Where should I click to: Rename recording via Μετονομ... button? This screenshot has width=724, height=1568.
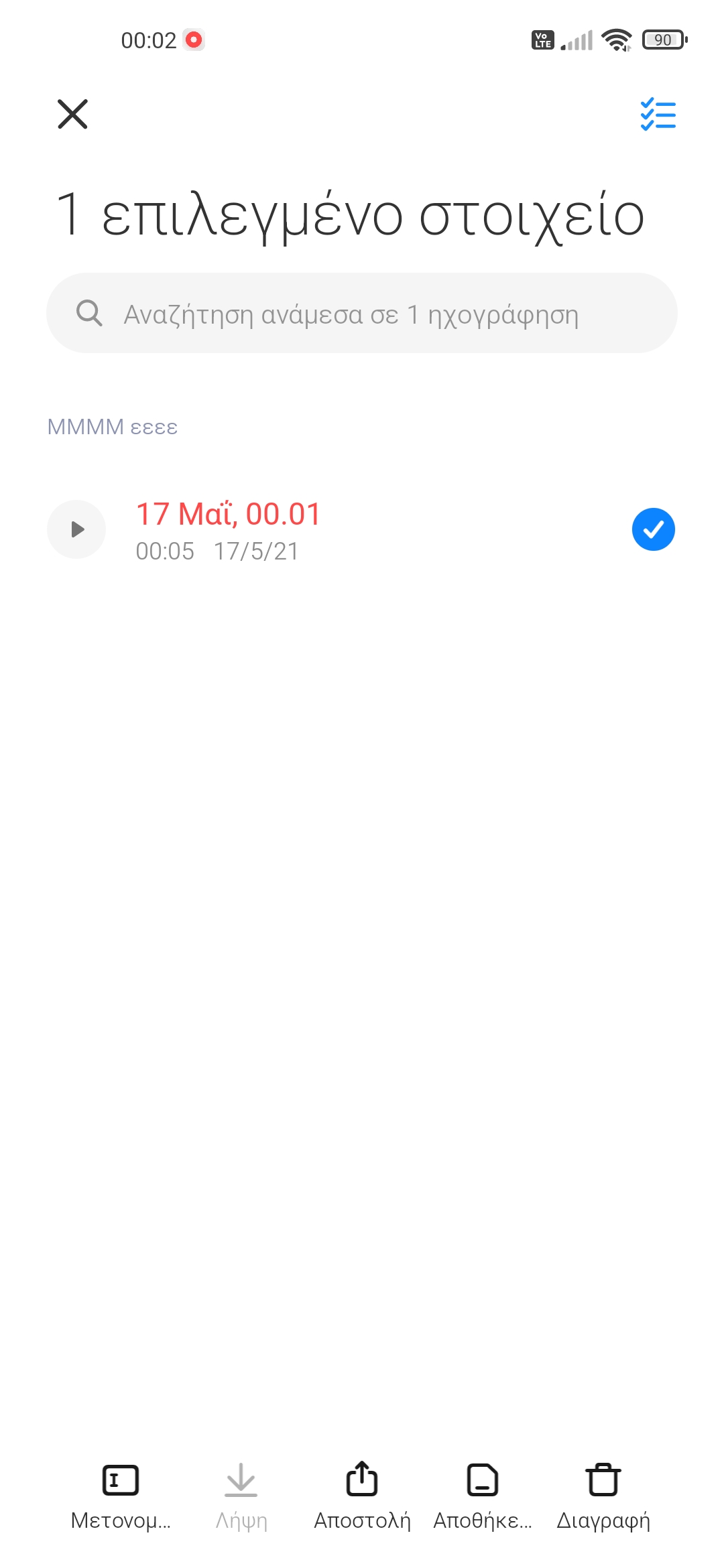(x=121, y=1496)
